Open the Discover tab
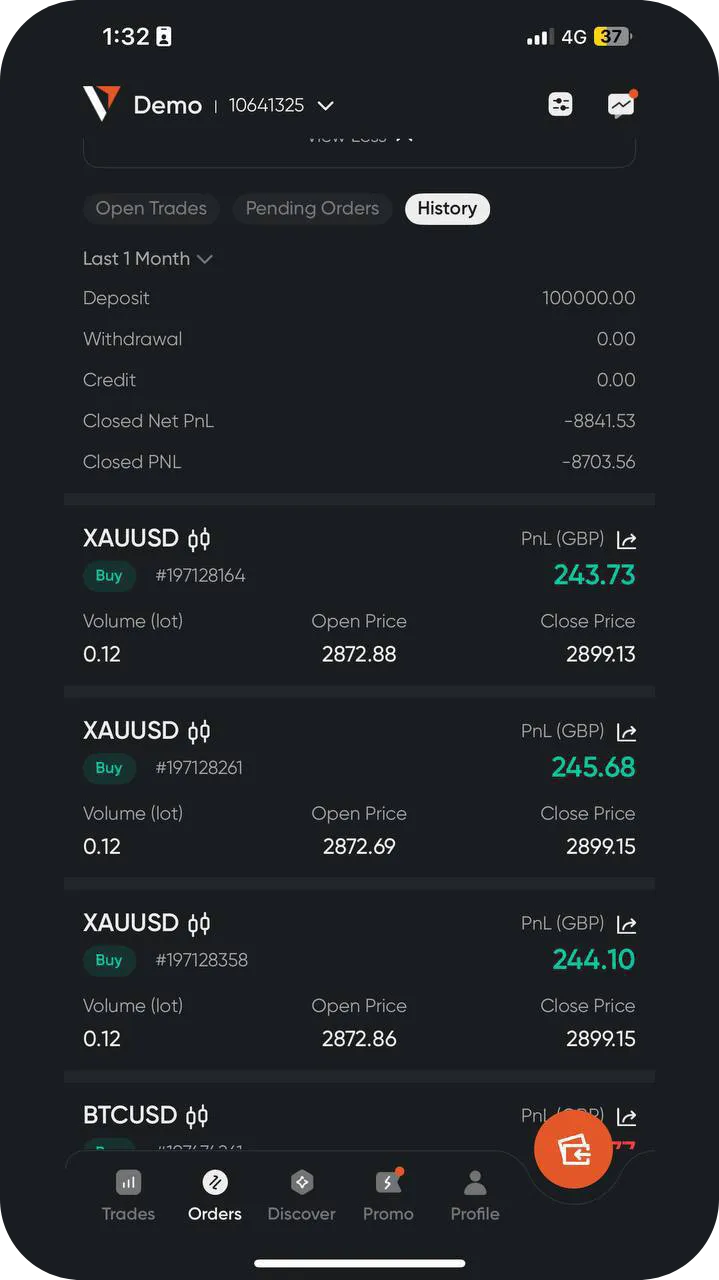 coord(301,1197)
